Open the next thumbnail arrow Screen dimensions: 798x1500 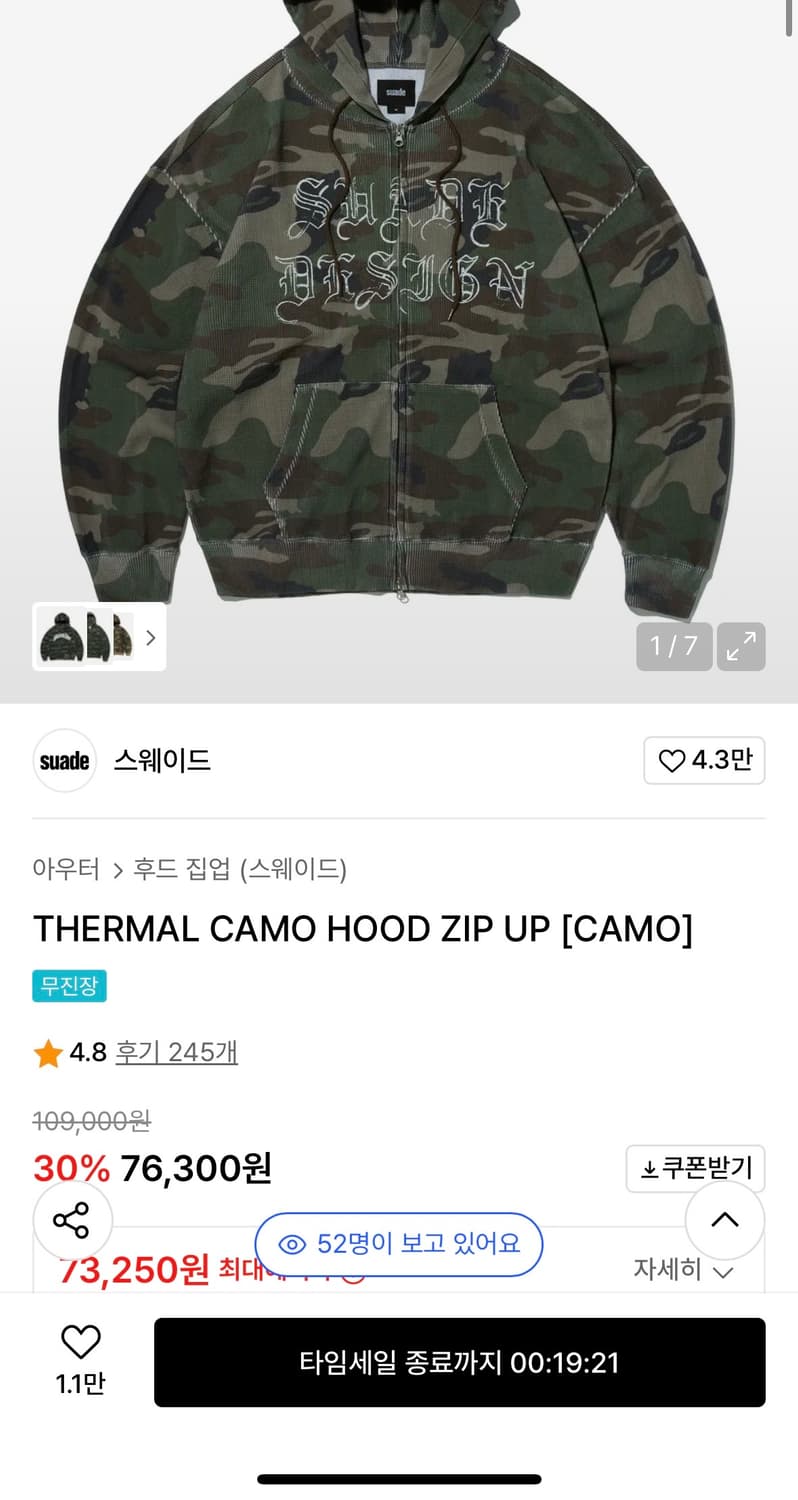point(150,637)
